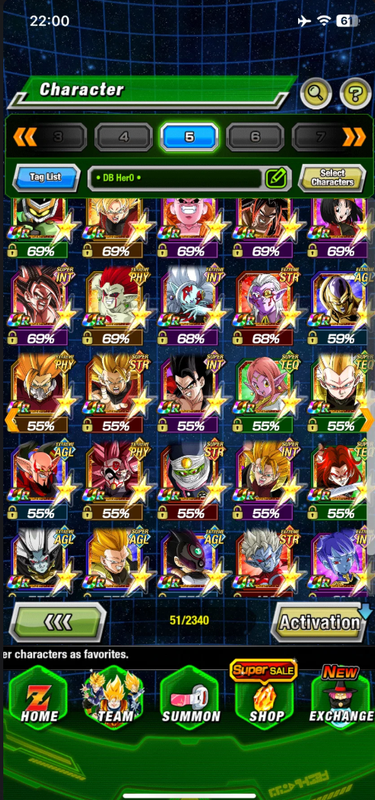
Task: Tap Select Characters button
Action: click(332, 178)
